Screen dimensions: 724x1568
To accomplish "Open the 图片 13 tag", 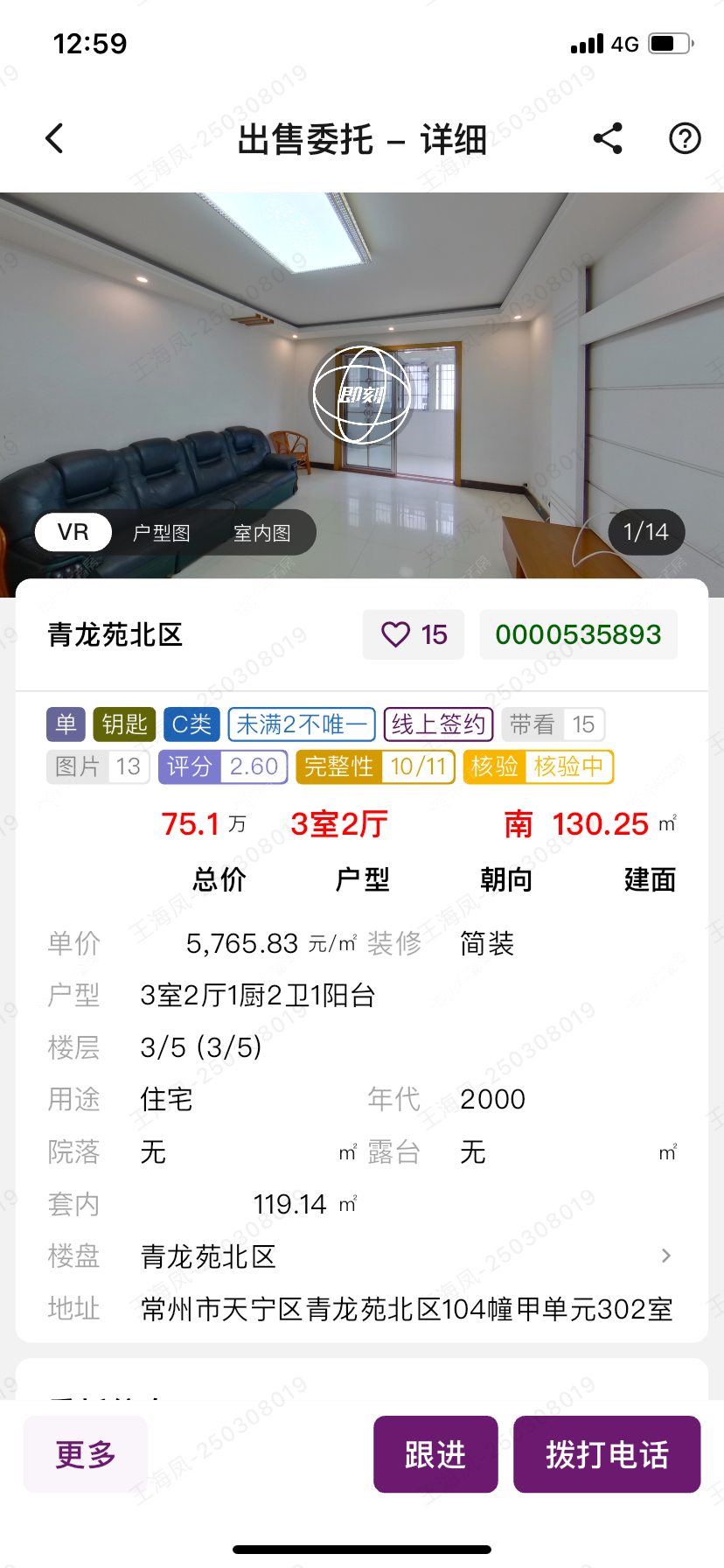I will (x=98, y=766).
